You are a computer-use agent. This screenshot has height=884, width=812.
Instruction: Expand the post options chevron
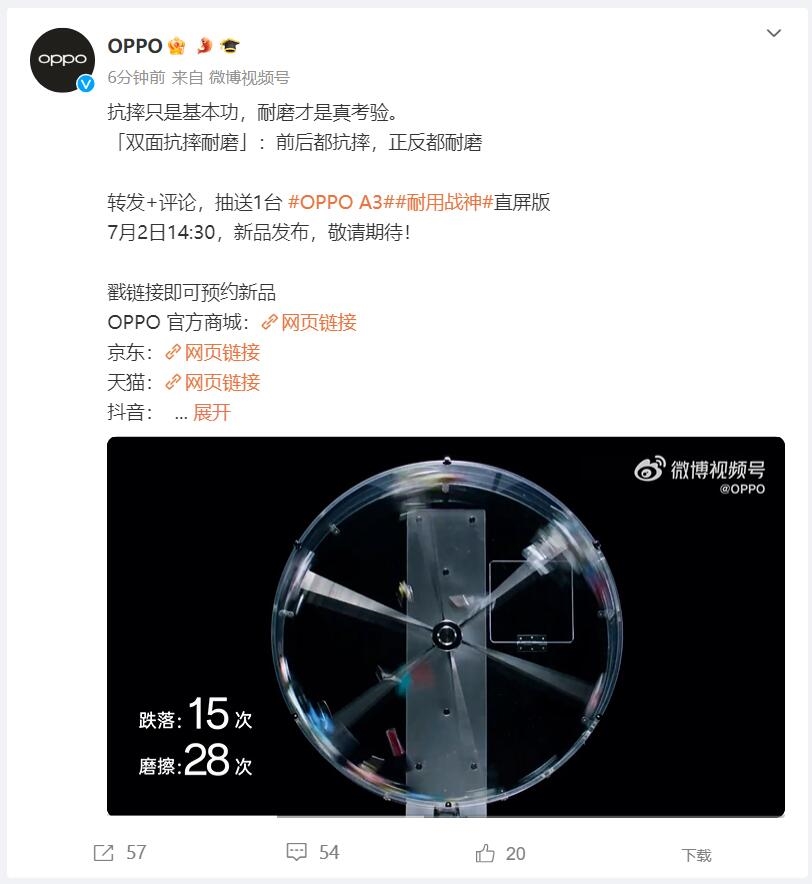pos(773,34)
